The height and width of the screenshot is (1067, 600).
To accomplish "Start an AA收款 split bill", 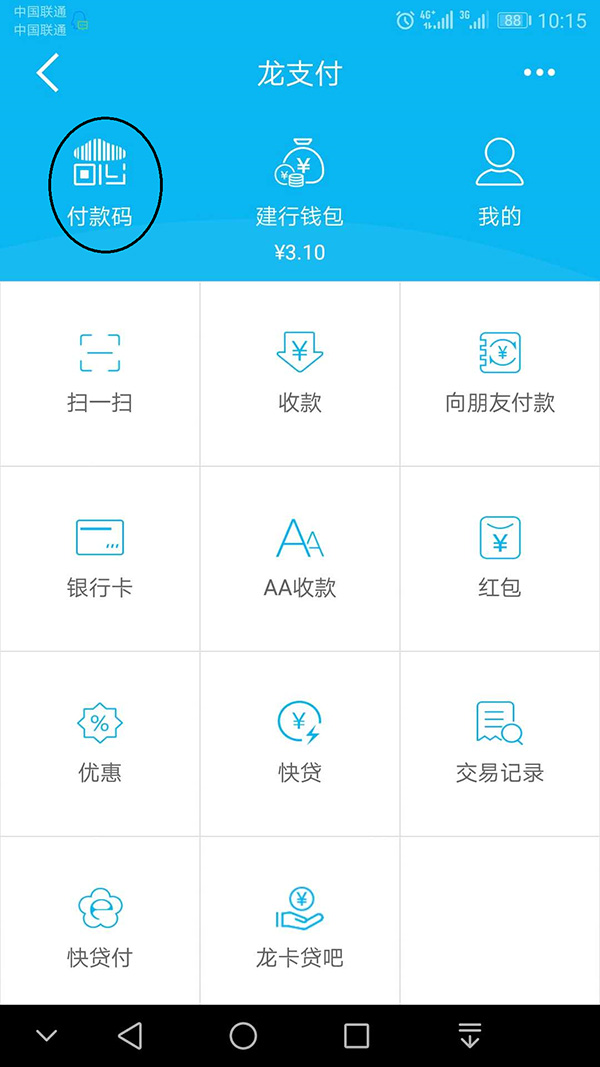I will 299,559.
